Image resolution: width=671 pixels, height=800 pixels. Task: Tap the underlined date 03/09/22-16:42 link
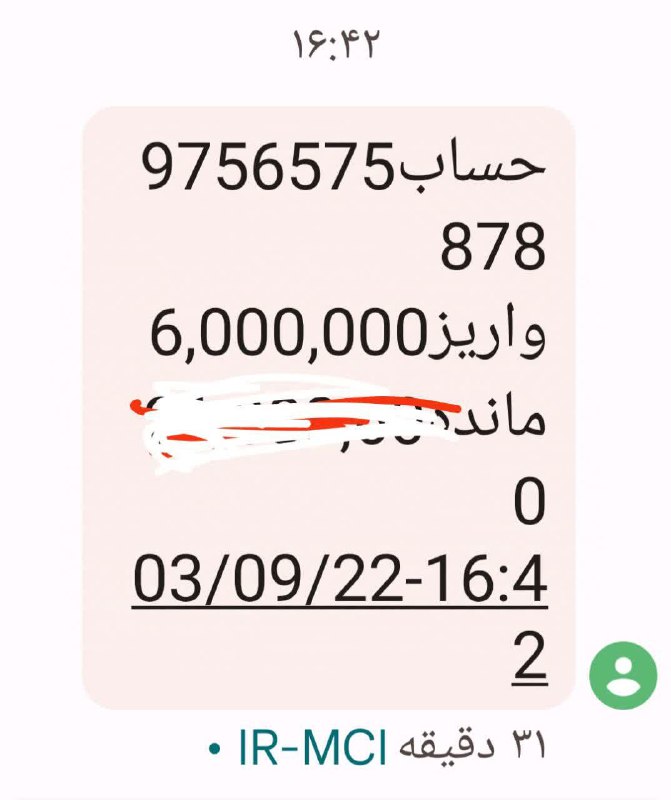tap(340, 583)
